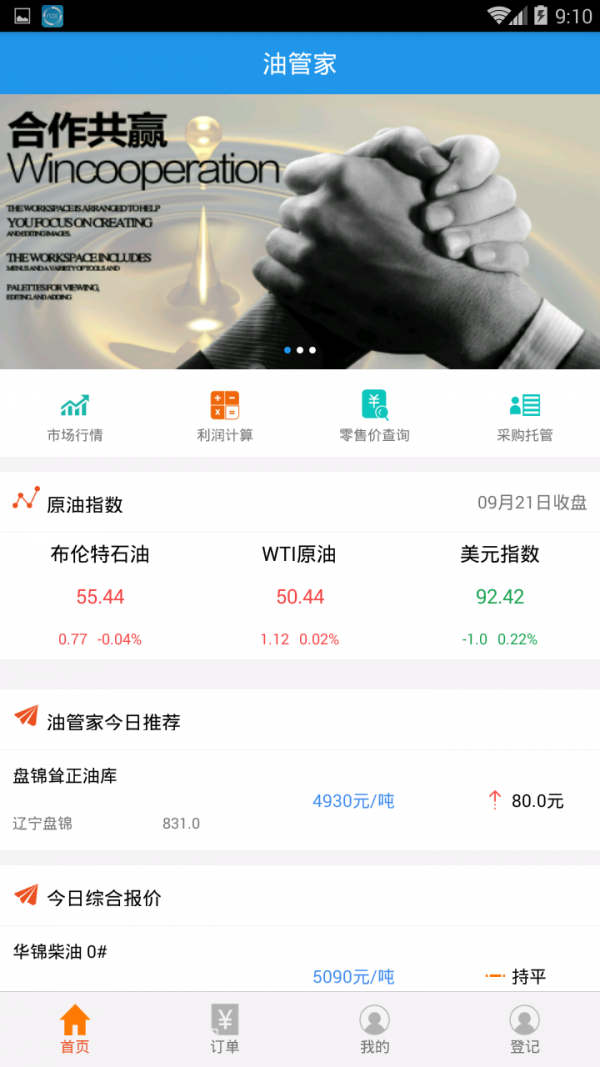View 布伦特石油 index details

tap(100, 596)
